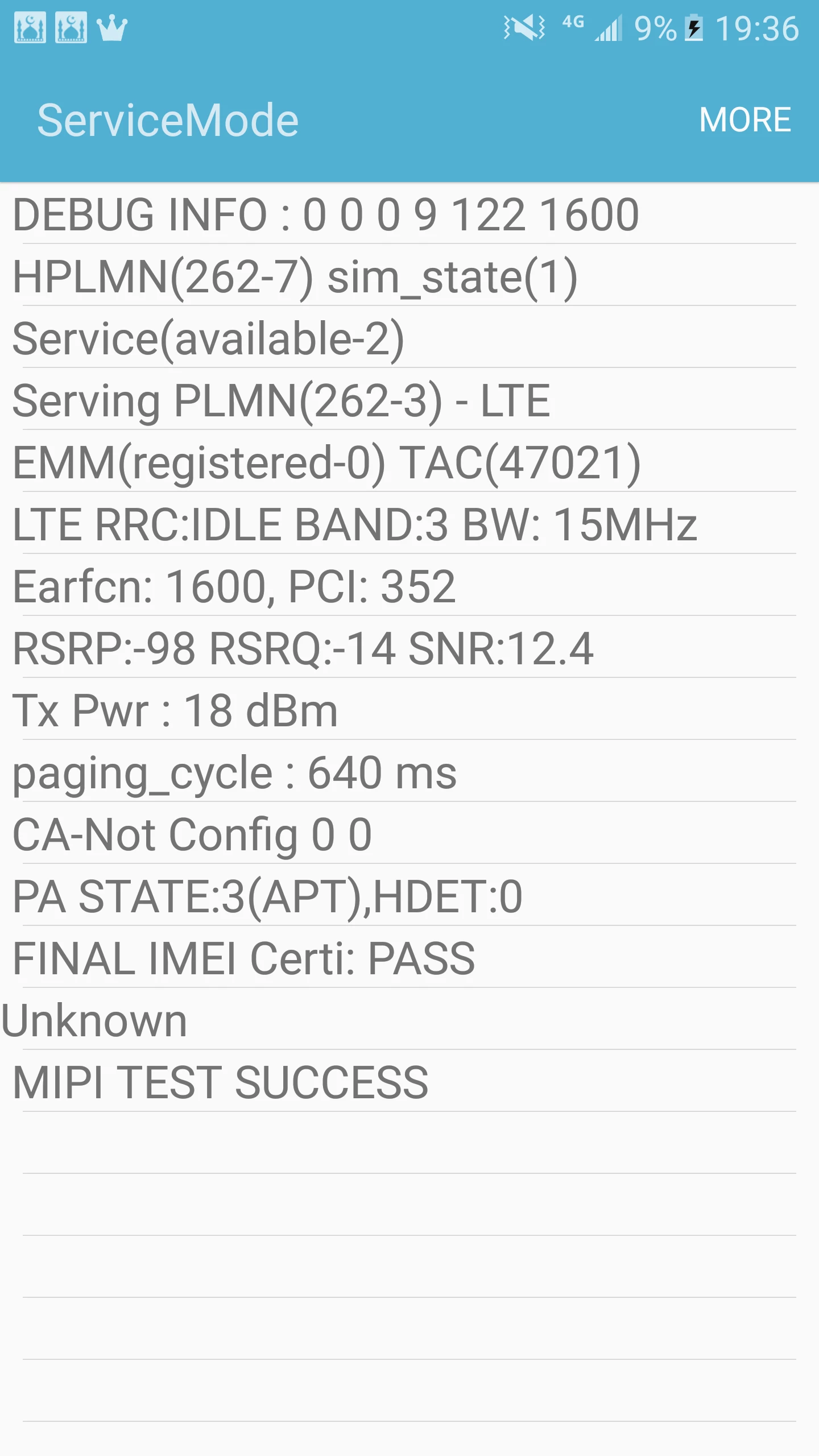Open the MORE menu in ServiceMode
Screen dimensions: 819x1456
(x=744, y=120)
